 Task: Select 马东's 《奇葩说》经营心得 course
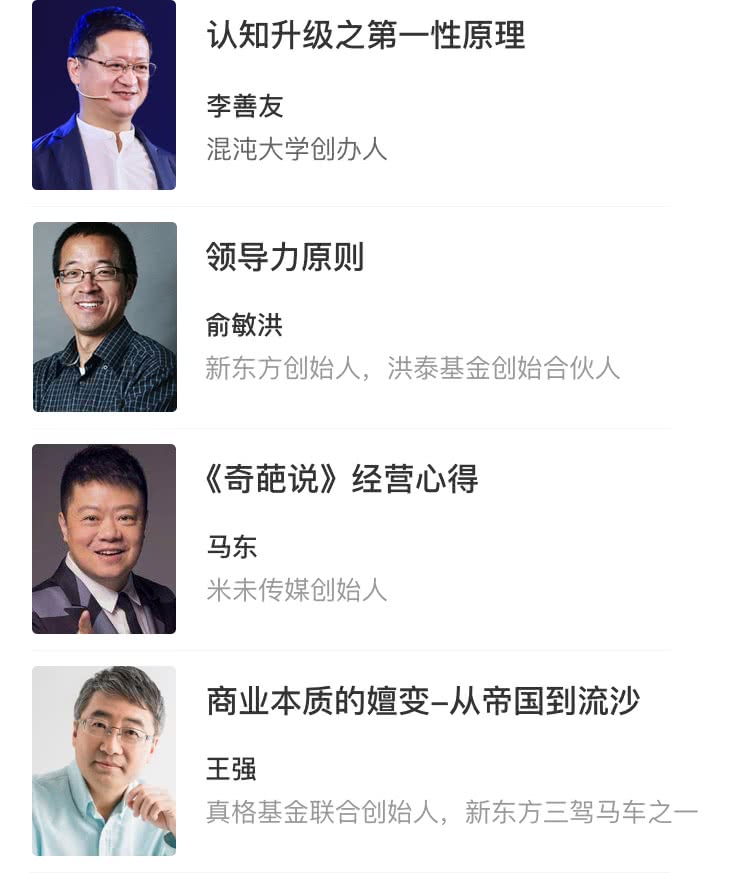pos(342,480)
